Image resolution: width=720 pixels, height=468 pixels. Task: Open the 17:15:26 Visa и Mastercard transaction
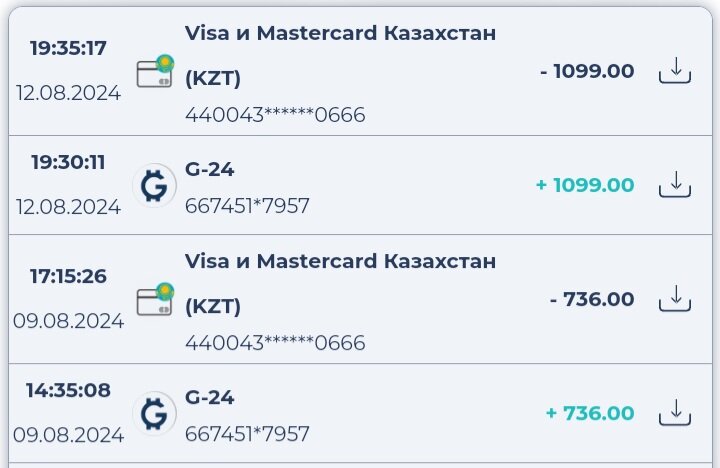[340, 300]
